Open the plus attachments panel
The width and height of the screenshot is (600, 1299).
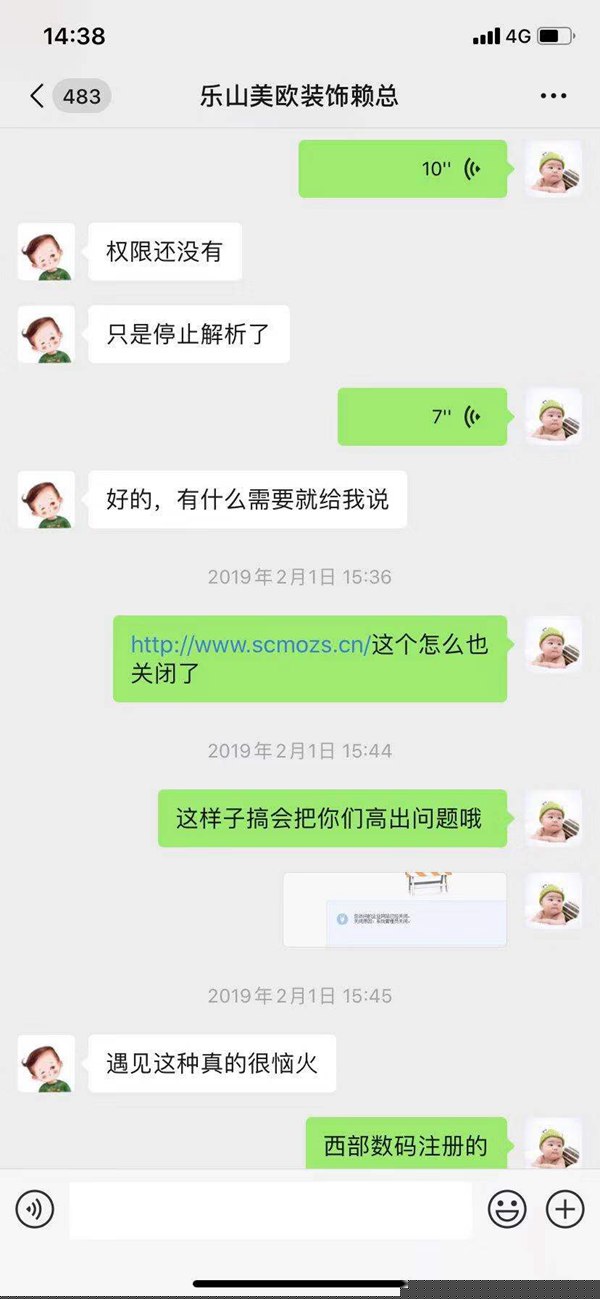point(565,1210)
